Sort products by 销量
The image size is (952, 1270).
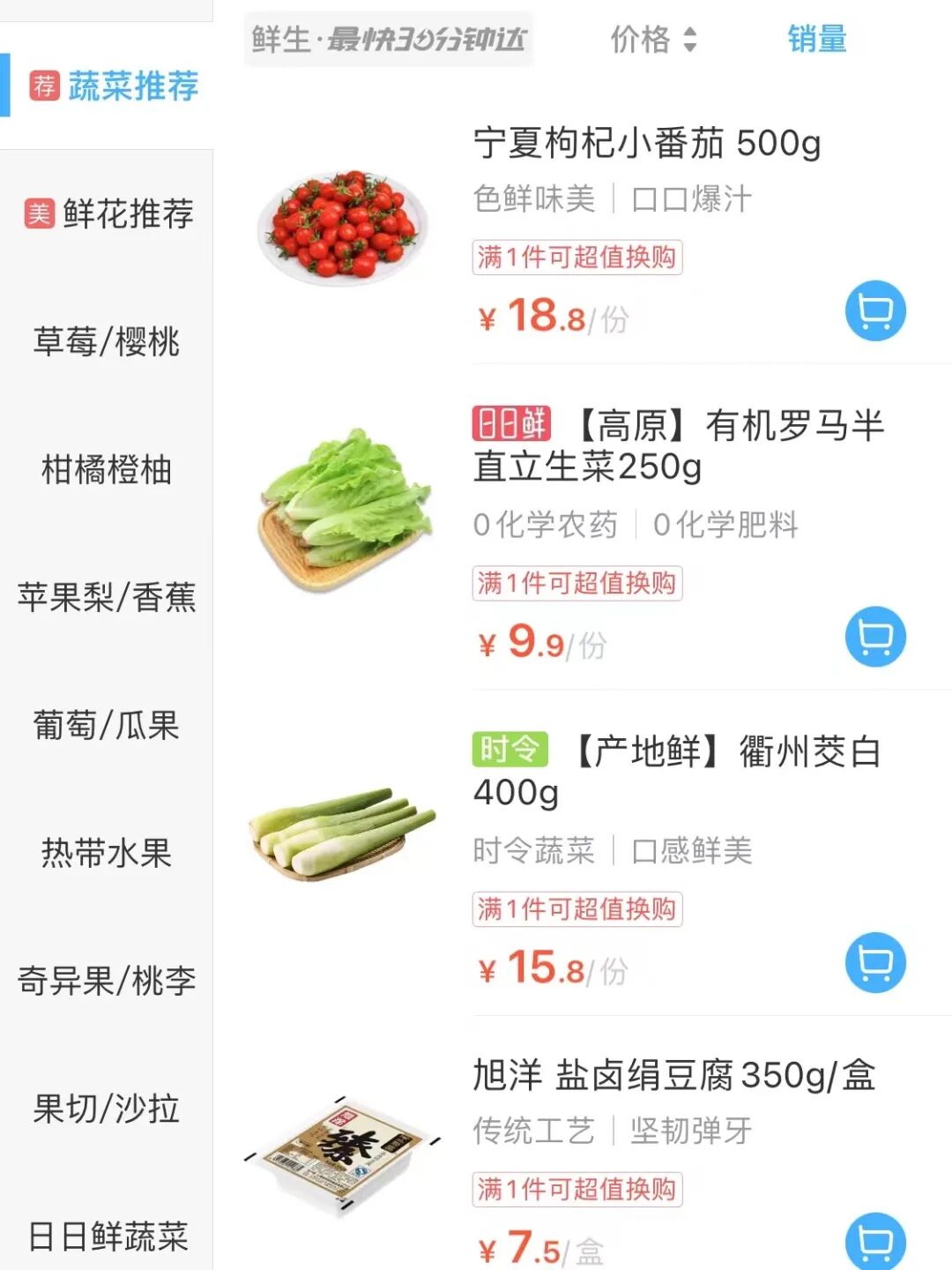817,40
